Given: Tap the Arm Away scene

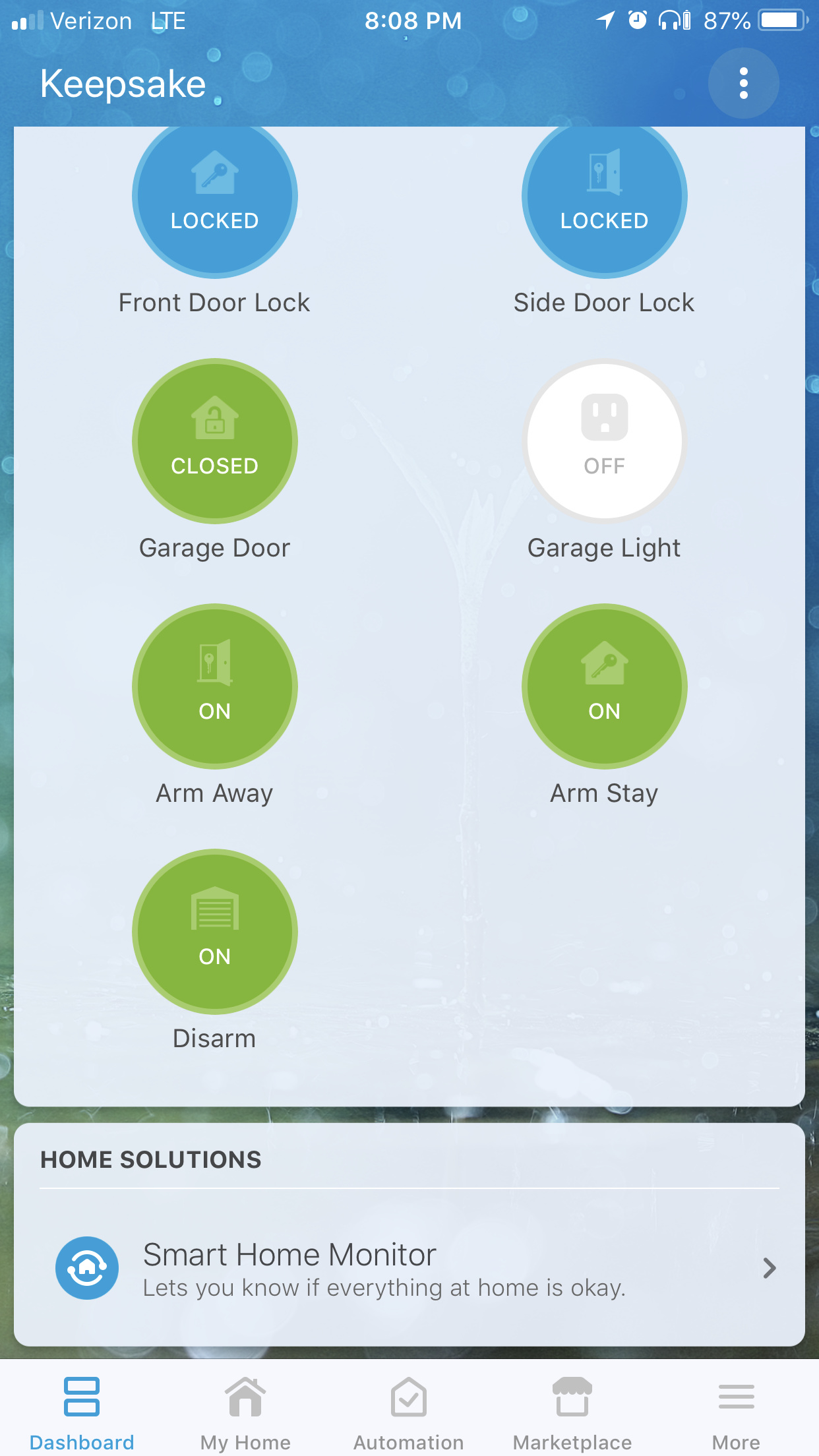Looking at the screenshot, I should click(x=215, y=686).
